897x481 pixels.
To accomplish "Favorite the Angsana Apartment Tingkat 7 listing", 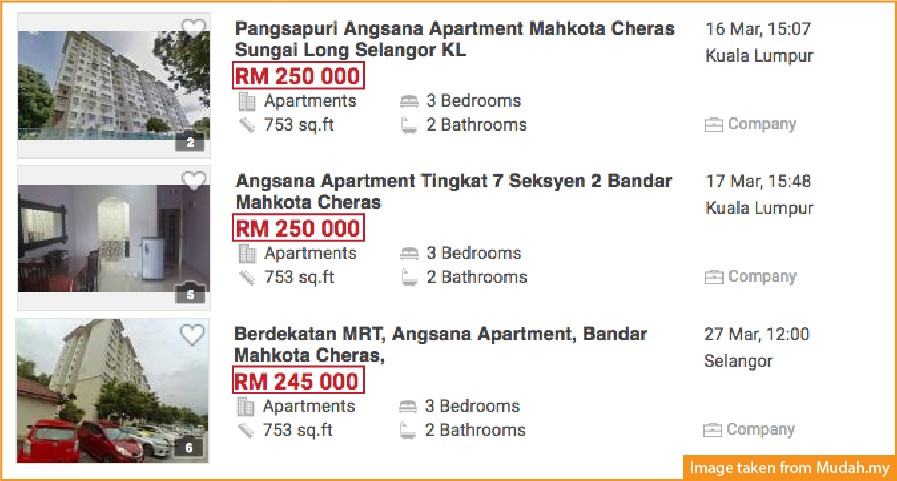I will [x=193, y=181].
